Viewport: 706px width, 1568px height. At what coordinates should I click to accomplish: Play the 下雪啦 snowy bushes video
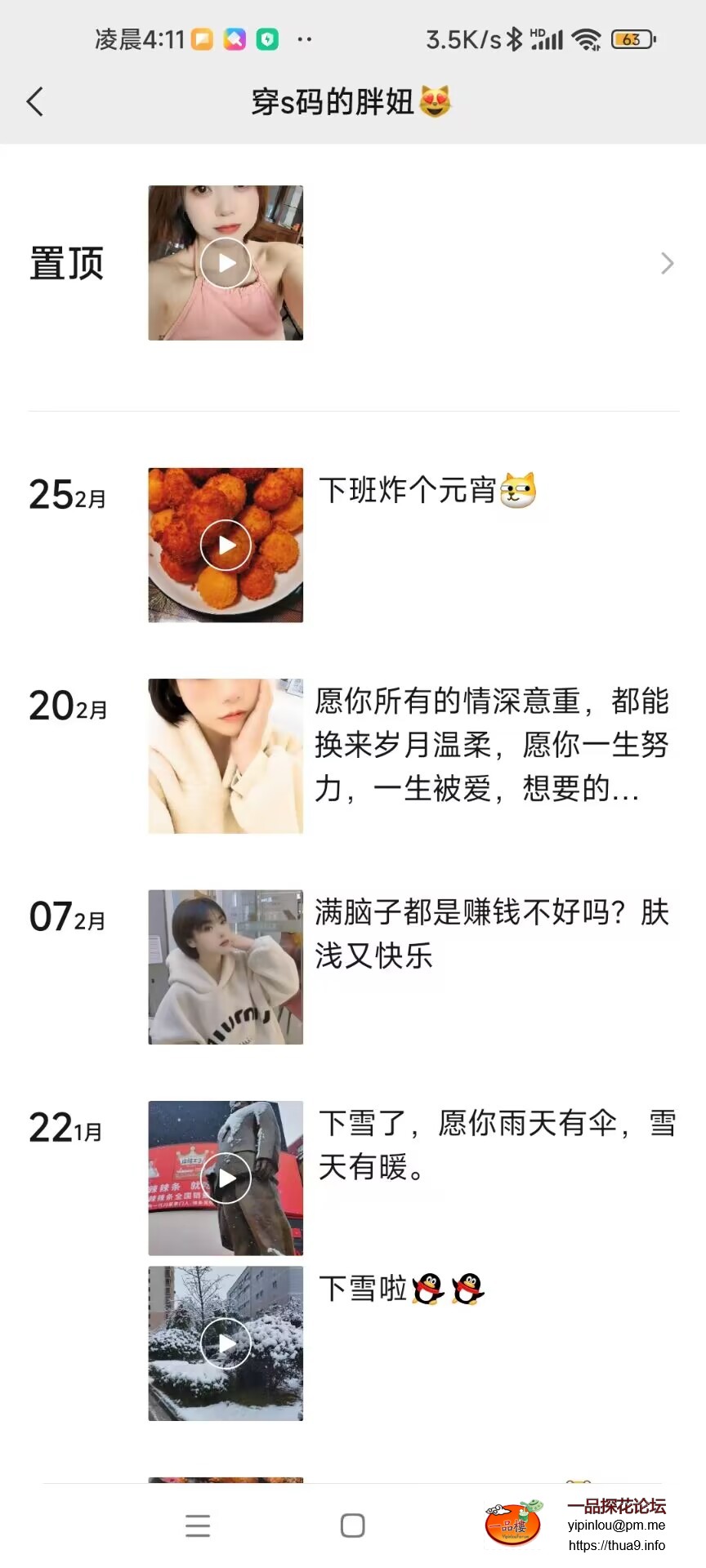point(226,1343)
